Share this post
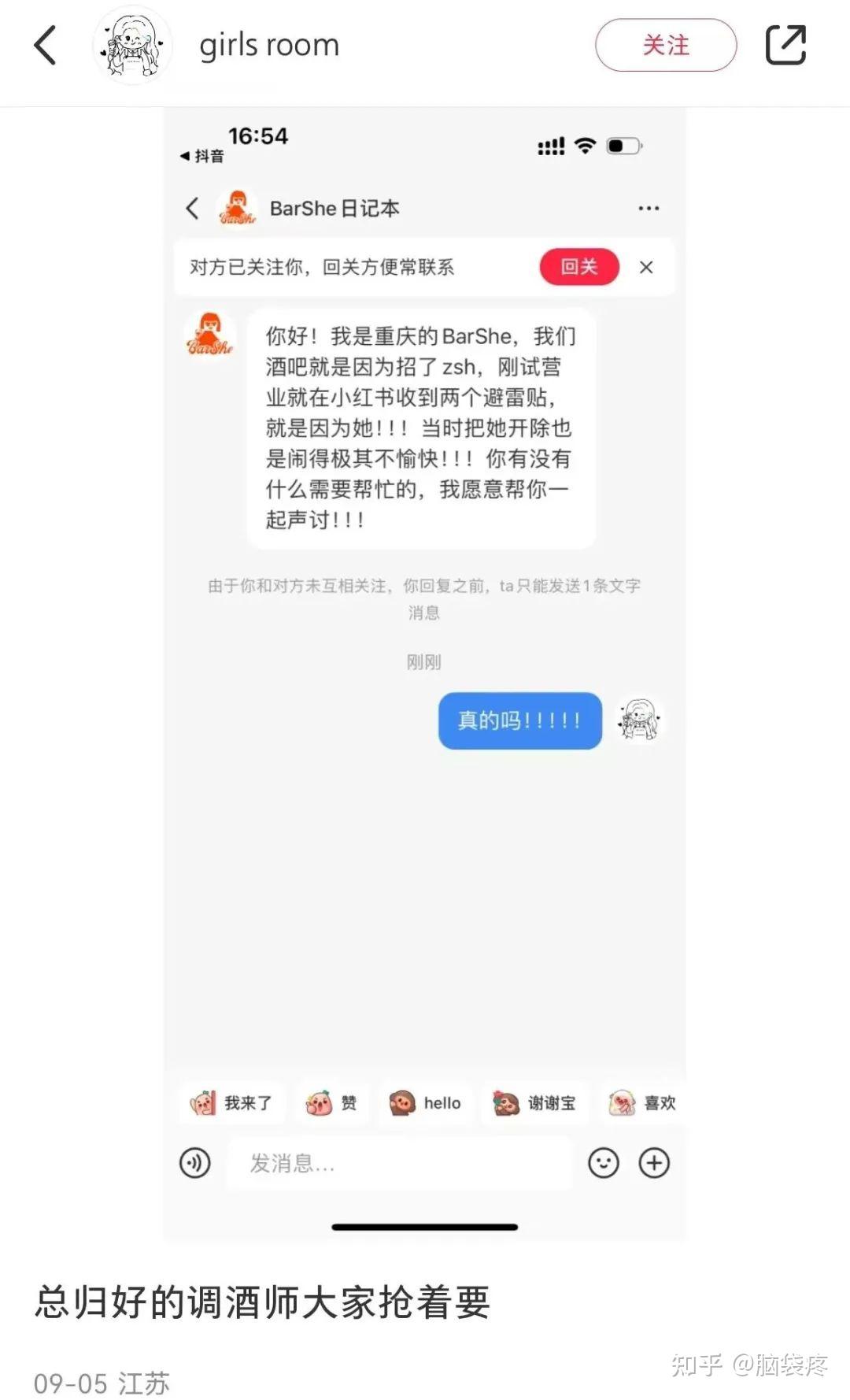Viewport: 850px width, 1400px height. click(785, 45)
